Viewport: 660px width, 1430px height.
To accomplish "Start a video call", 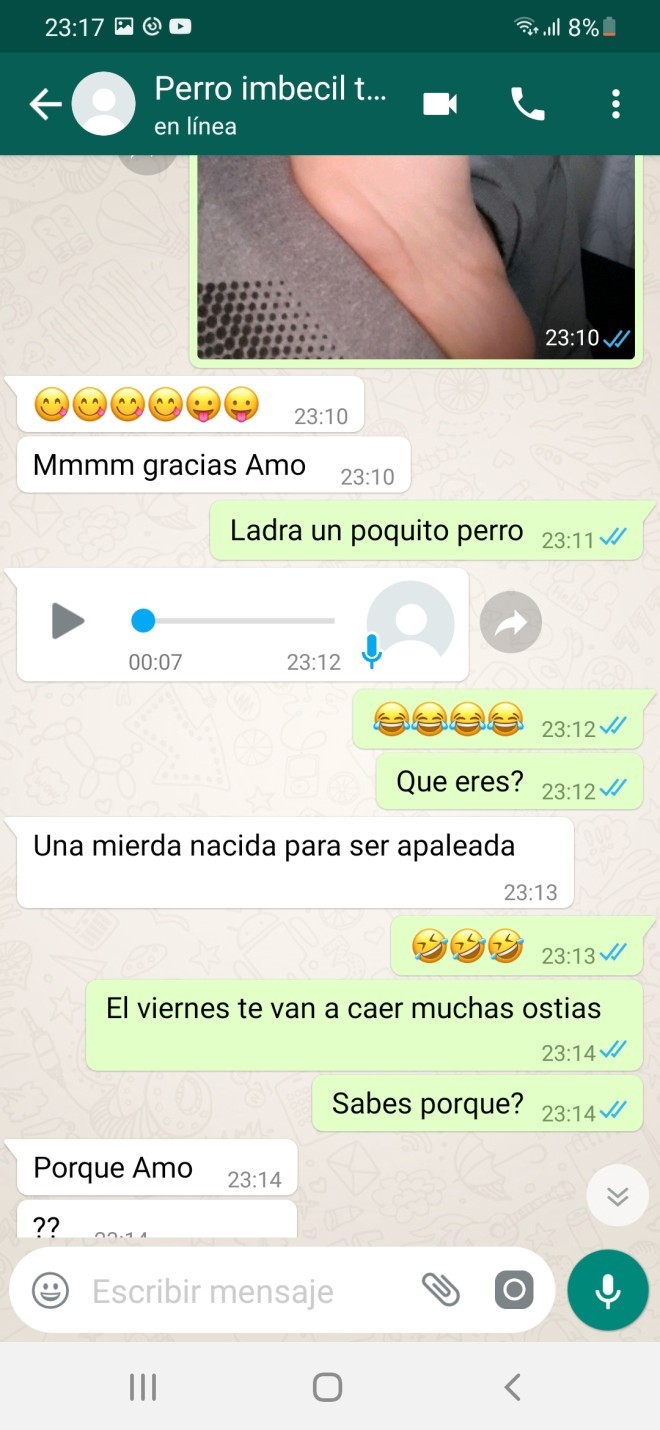I will [440, 104].
